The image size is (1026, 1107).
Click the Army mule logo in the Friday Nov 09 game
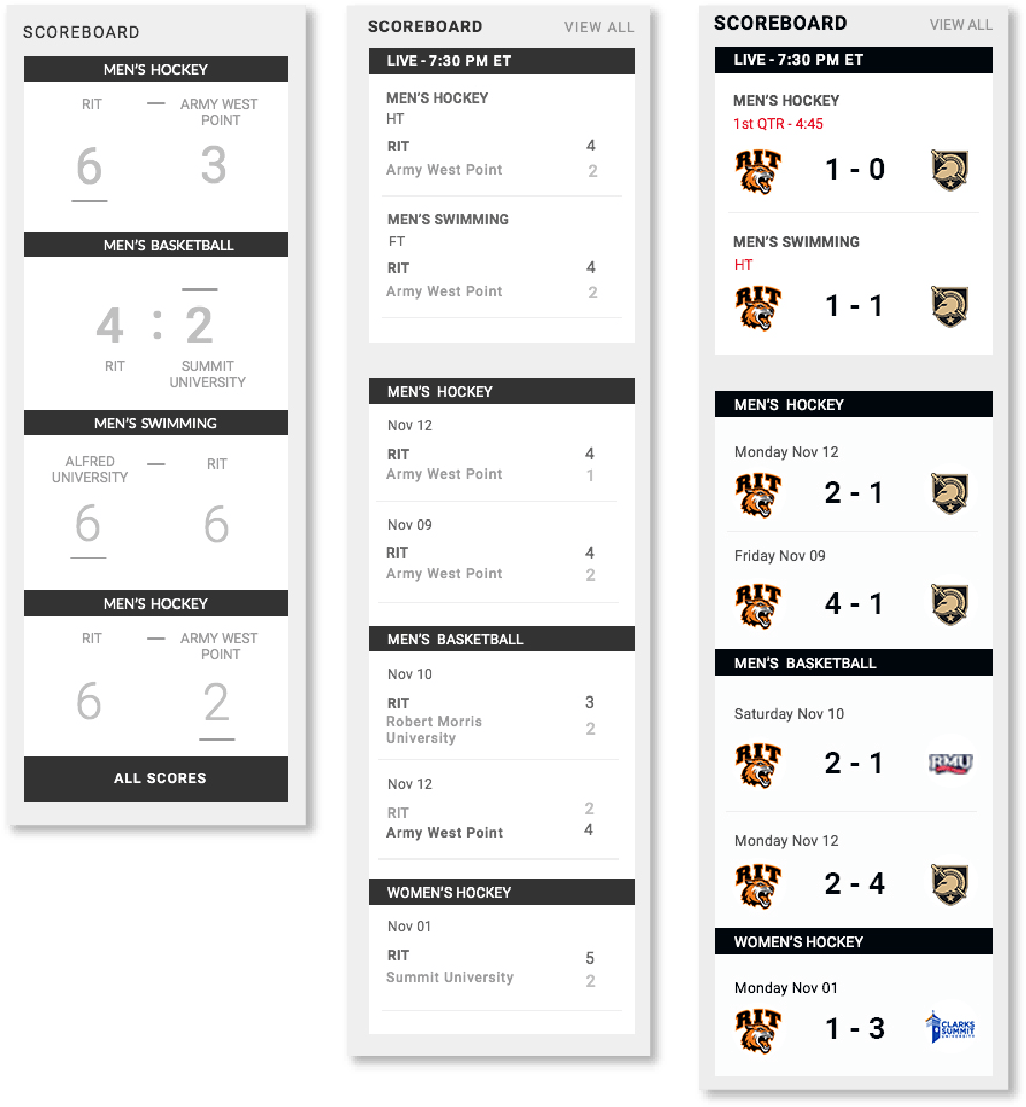pyautogui.click(x=948, y=603)
